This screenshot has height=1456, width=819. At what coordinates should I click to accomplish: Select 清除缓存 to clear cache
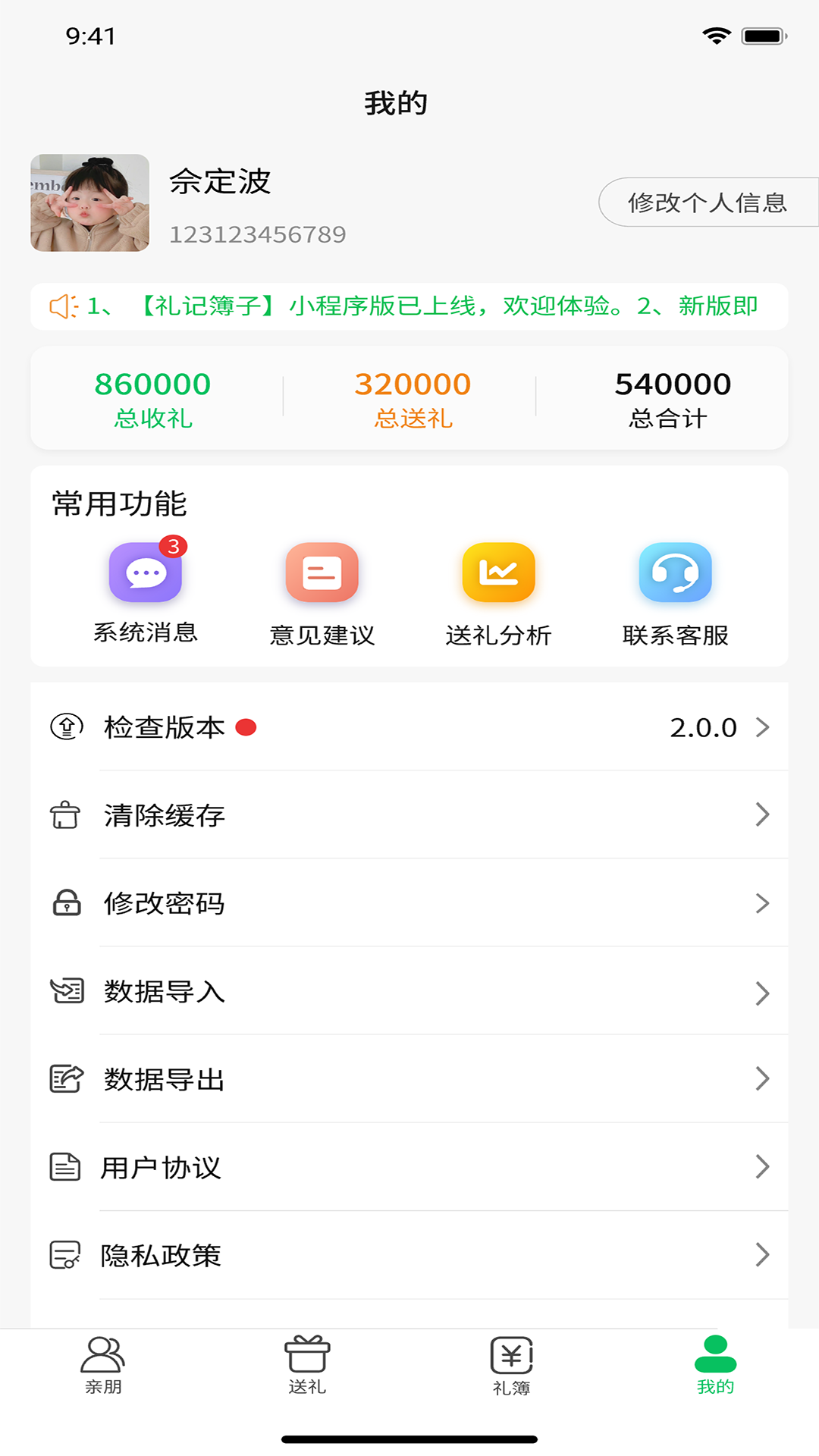[x=409, y=815]
